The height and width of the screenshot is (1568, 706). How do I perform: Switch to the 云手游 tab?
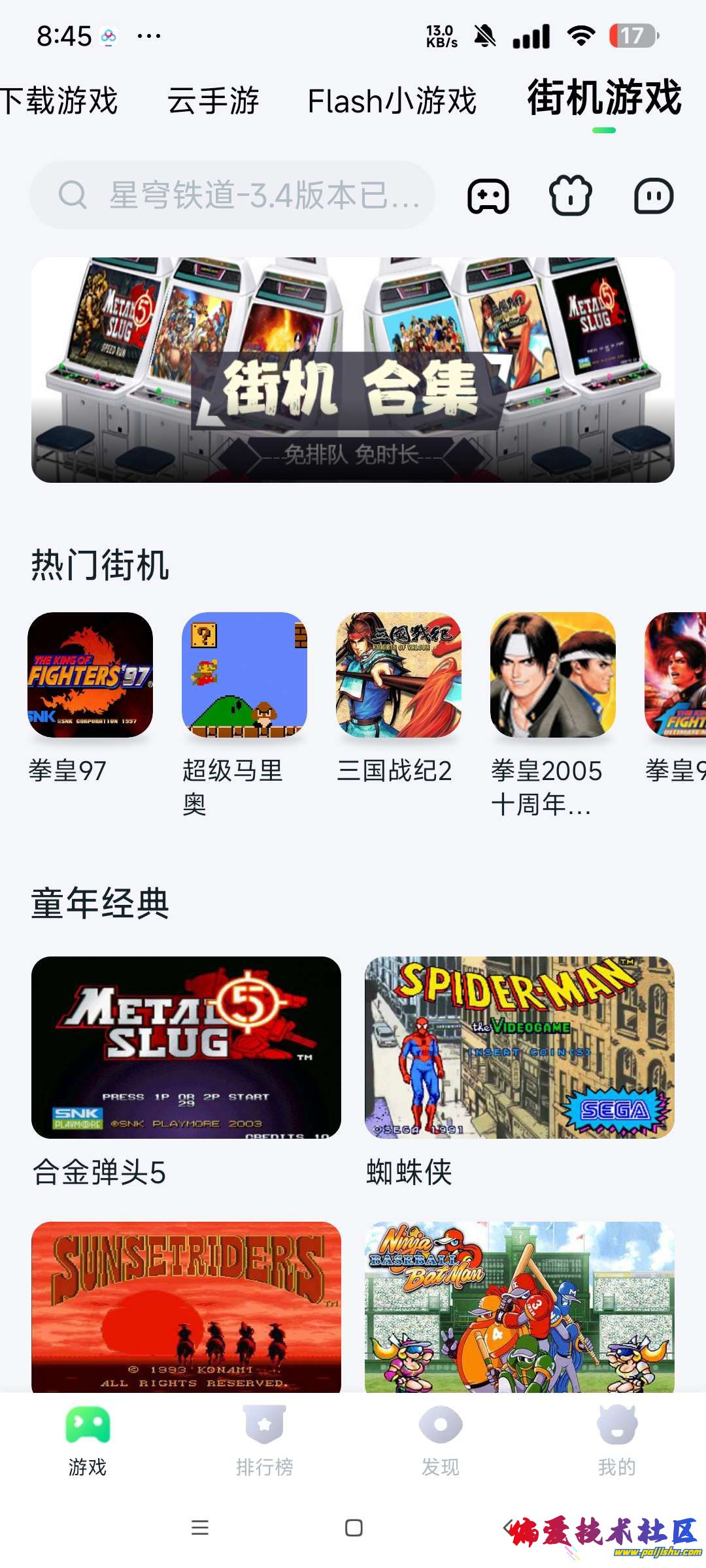point(213,101)
